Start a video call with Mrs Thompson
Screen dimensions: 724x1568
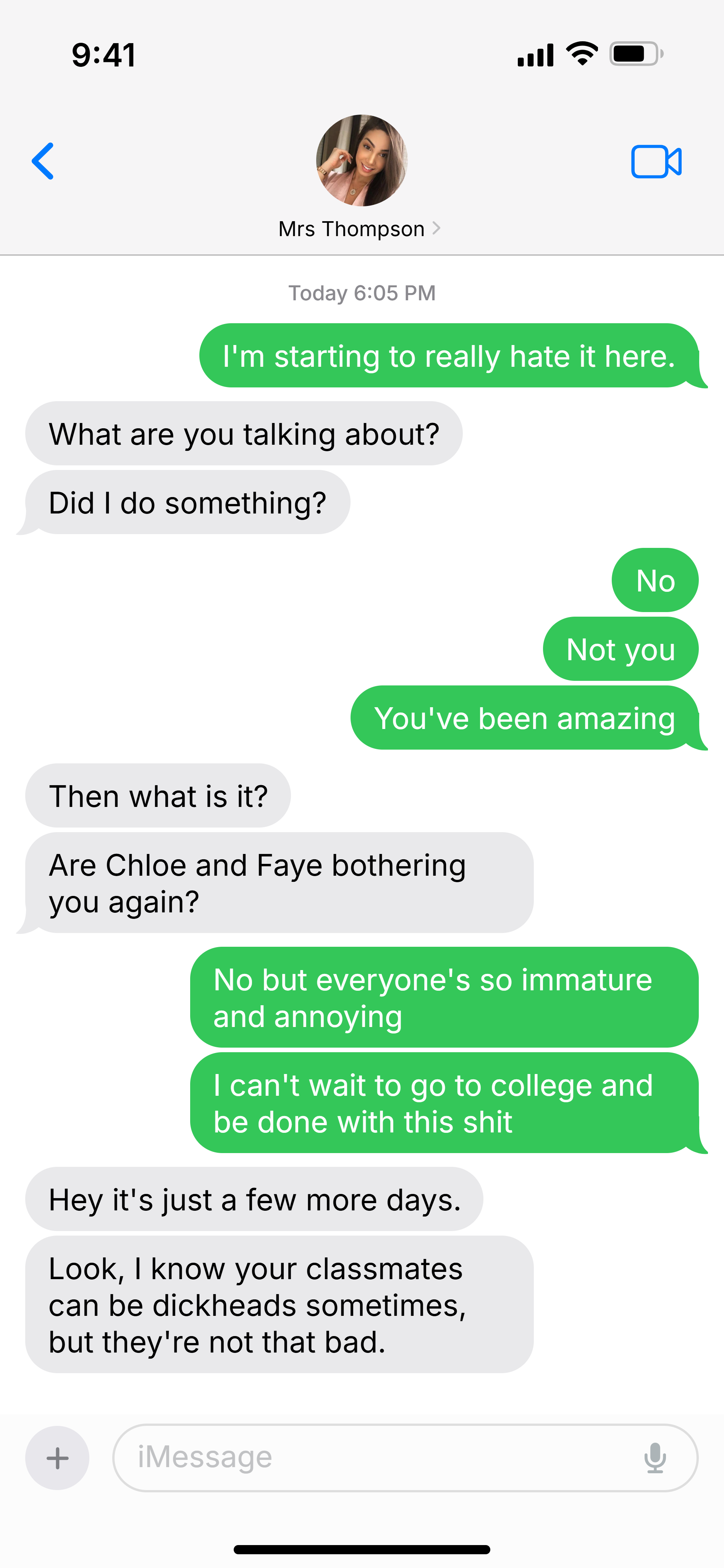[656, 162]
